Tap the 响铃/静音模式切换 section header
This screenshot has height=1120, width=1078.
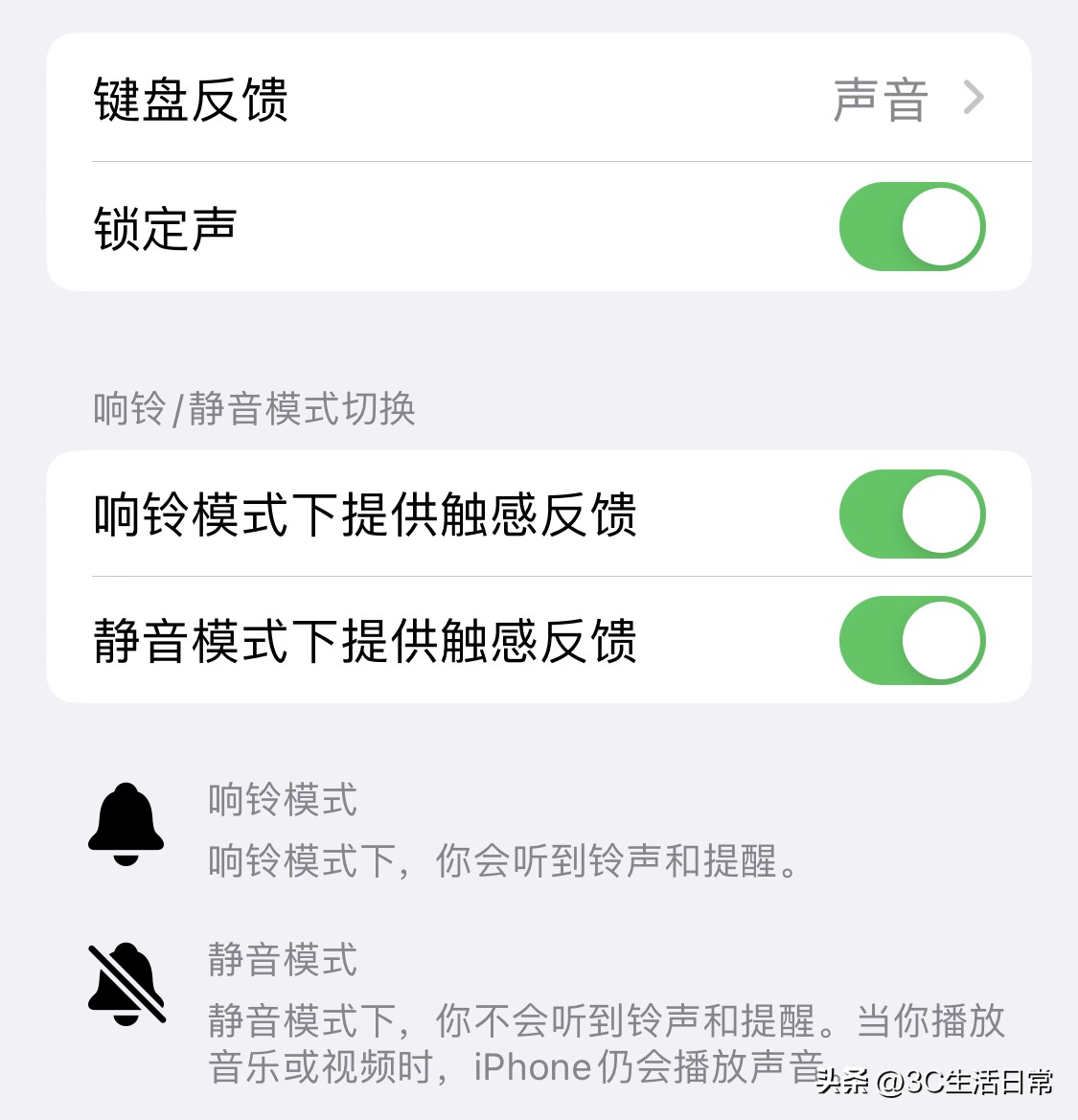pyautogui.click(x=254, y=408)
